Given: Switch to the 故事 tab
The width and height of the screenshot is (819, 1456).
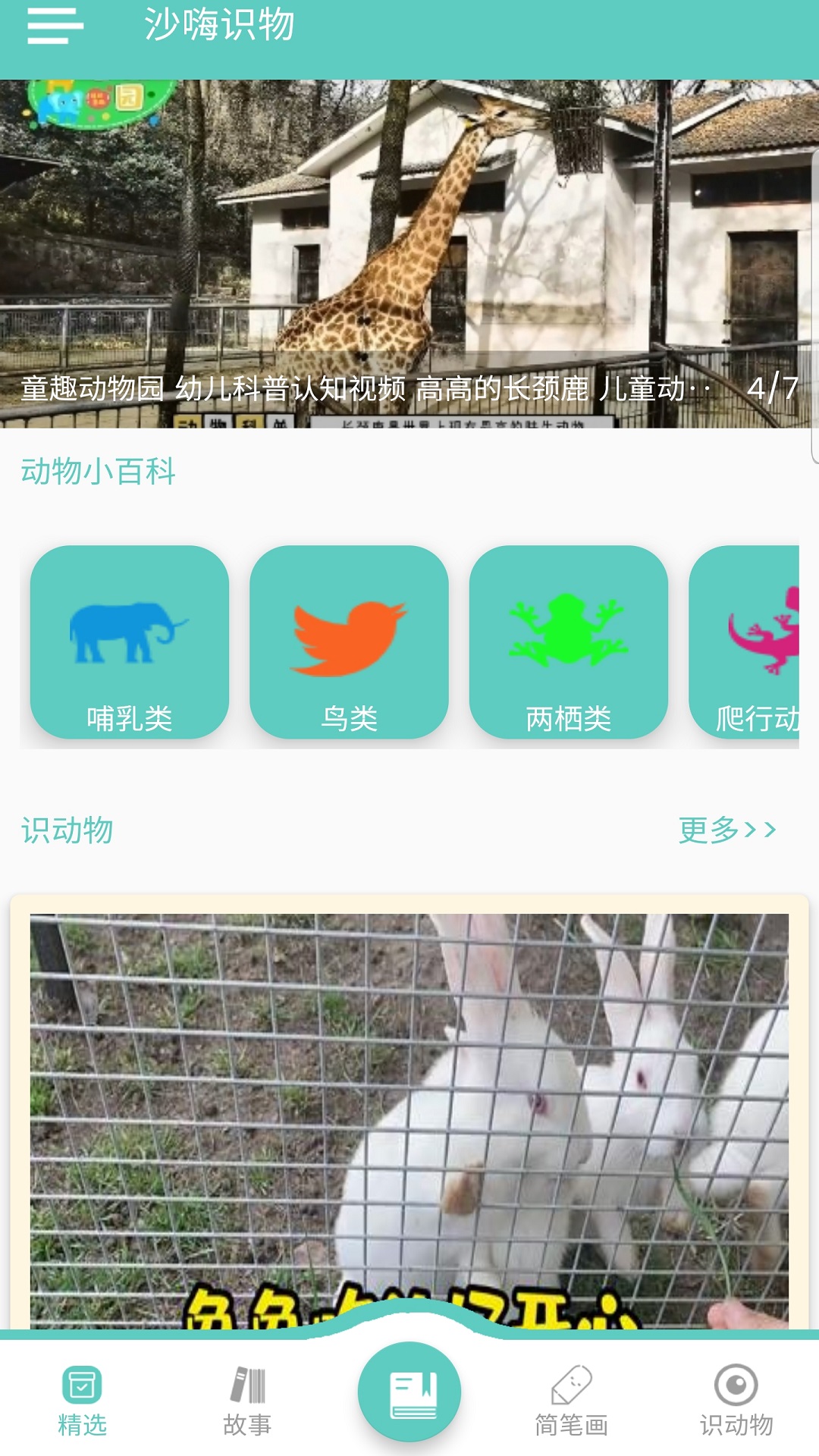Looking at the screenshot, I should coord(246,1426).
